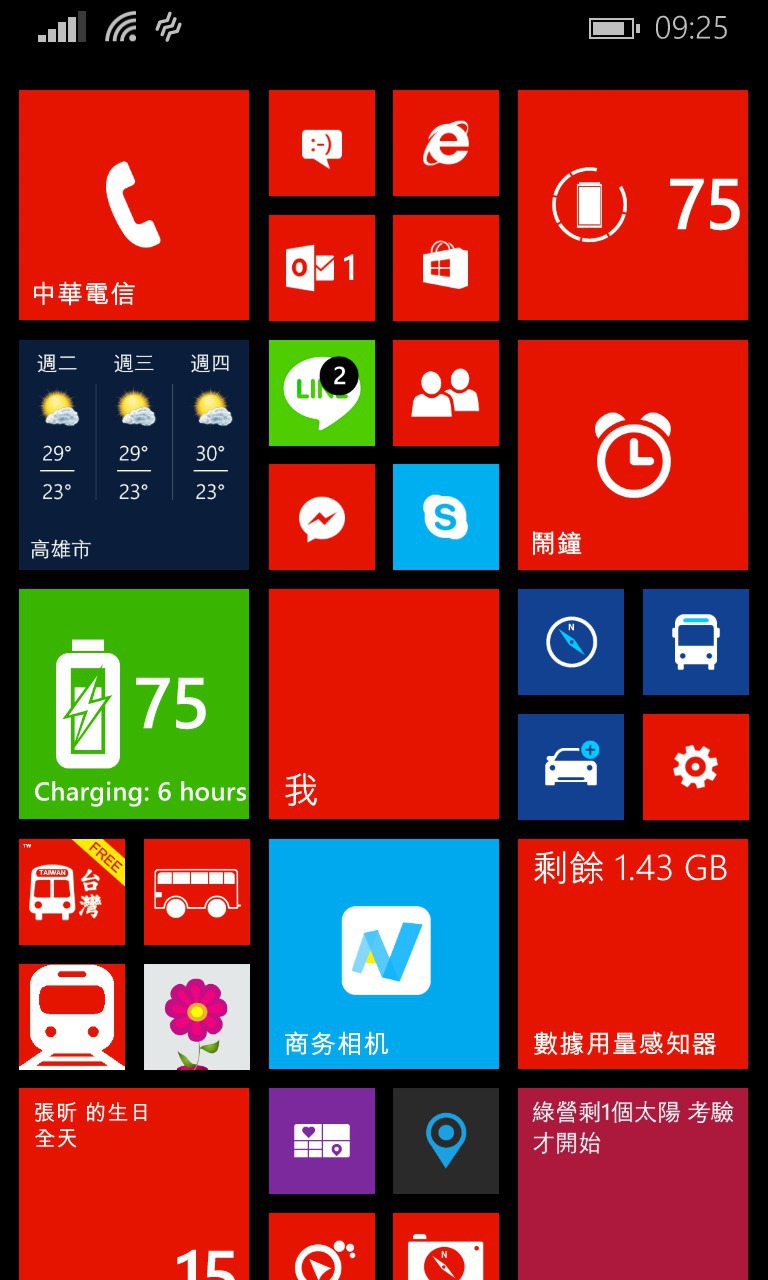Open 數據用量感知器 data usage tile

tap(632, 953)
